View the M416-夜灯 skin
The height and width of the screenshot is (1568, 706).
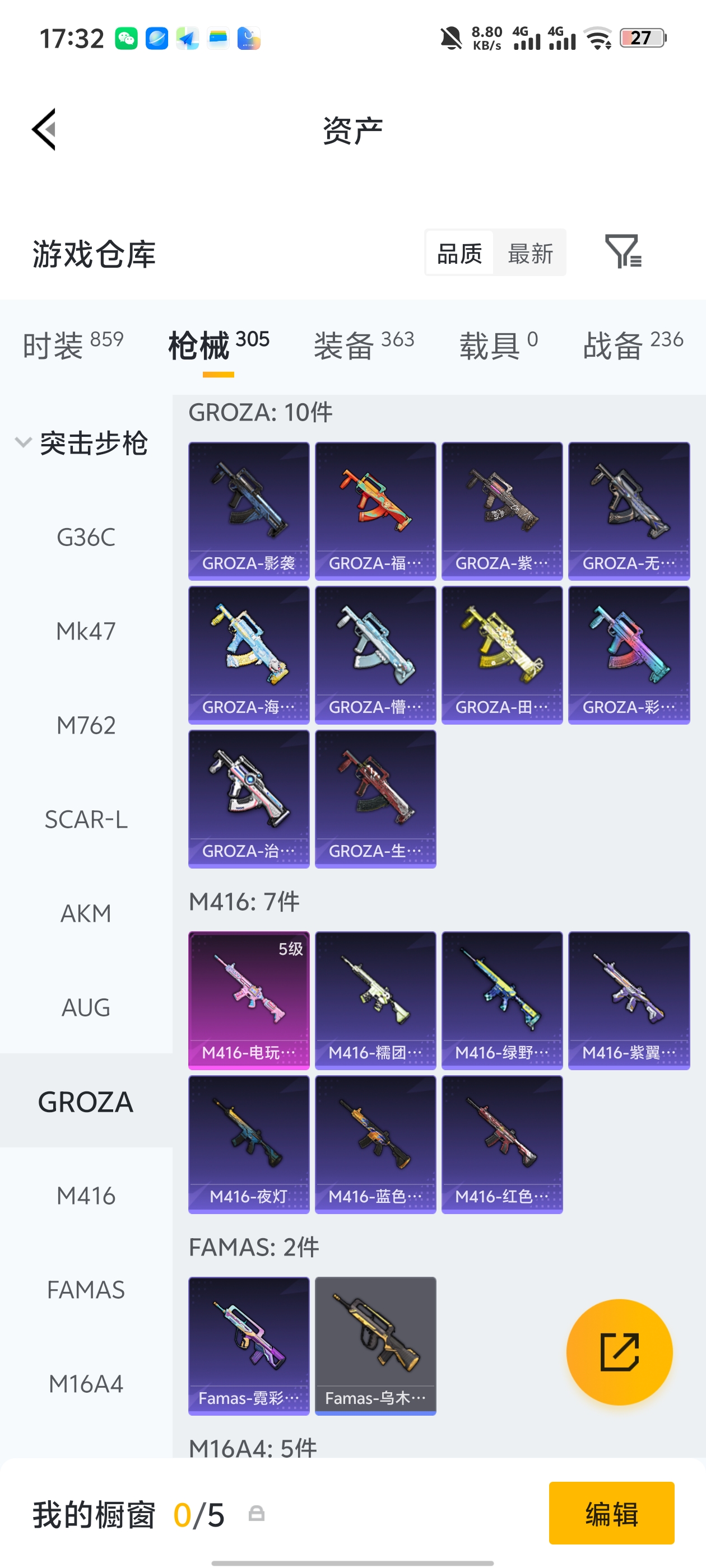pyautogui.click(x=249, y=1144)
